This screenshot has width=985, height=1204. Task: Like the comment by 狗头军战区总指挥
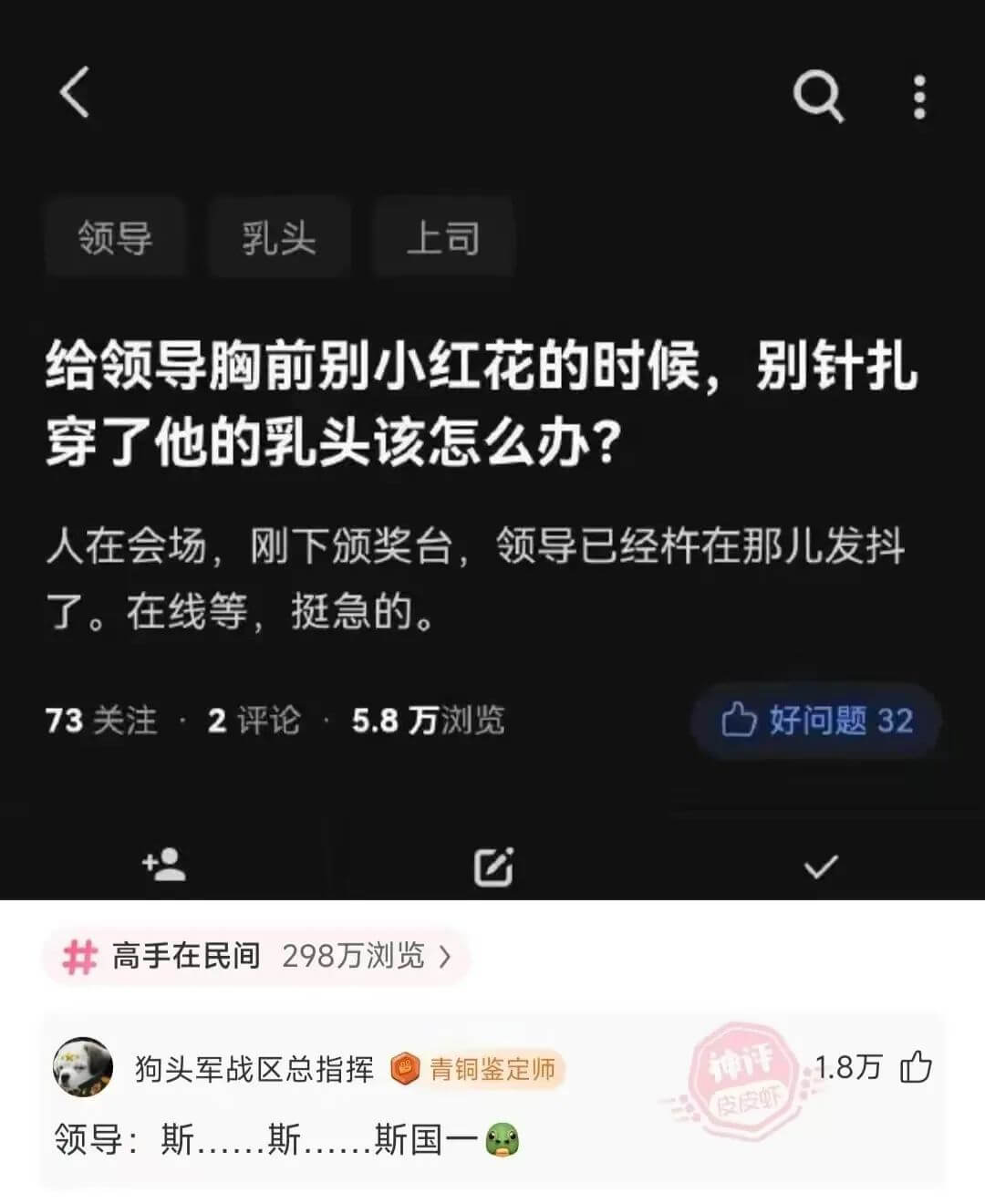pos(916,1066)
